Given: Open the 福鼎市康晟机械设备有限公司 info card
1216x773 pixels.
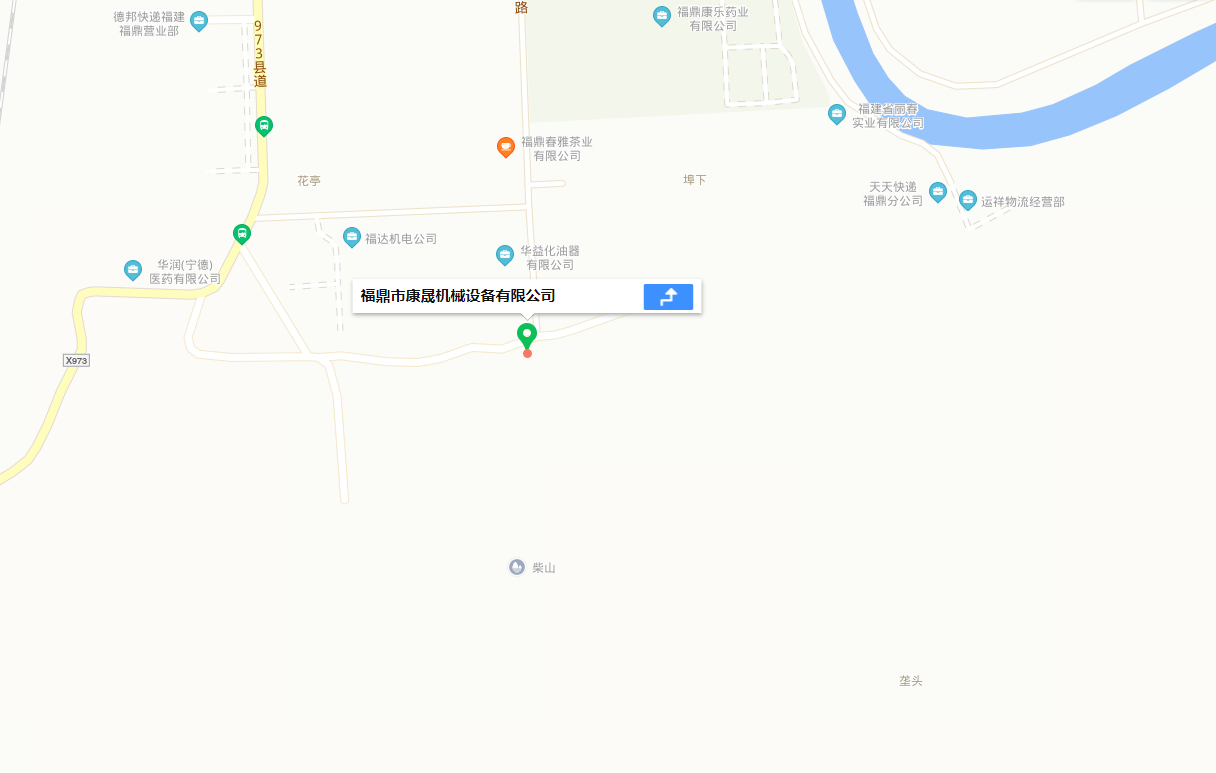Looking at the screenshot, I should (x=458, y=296).
